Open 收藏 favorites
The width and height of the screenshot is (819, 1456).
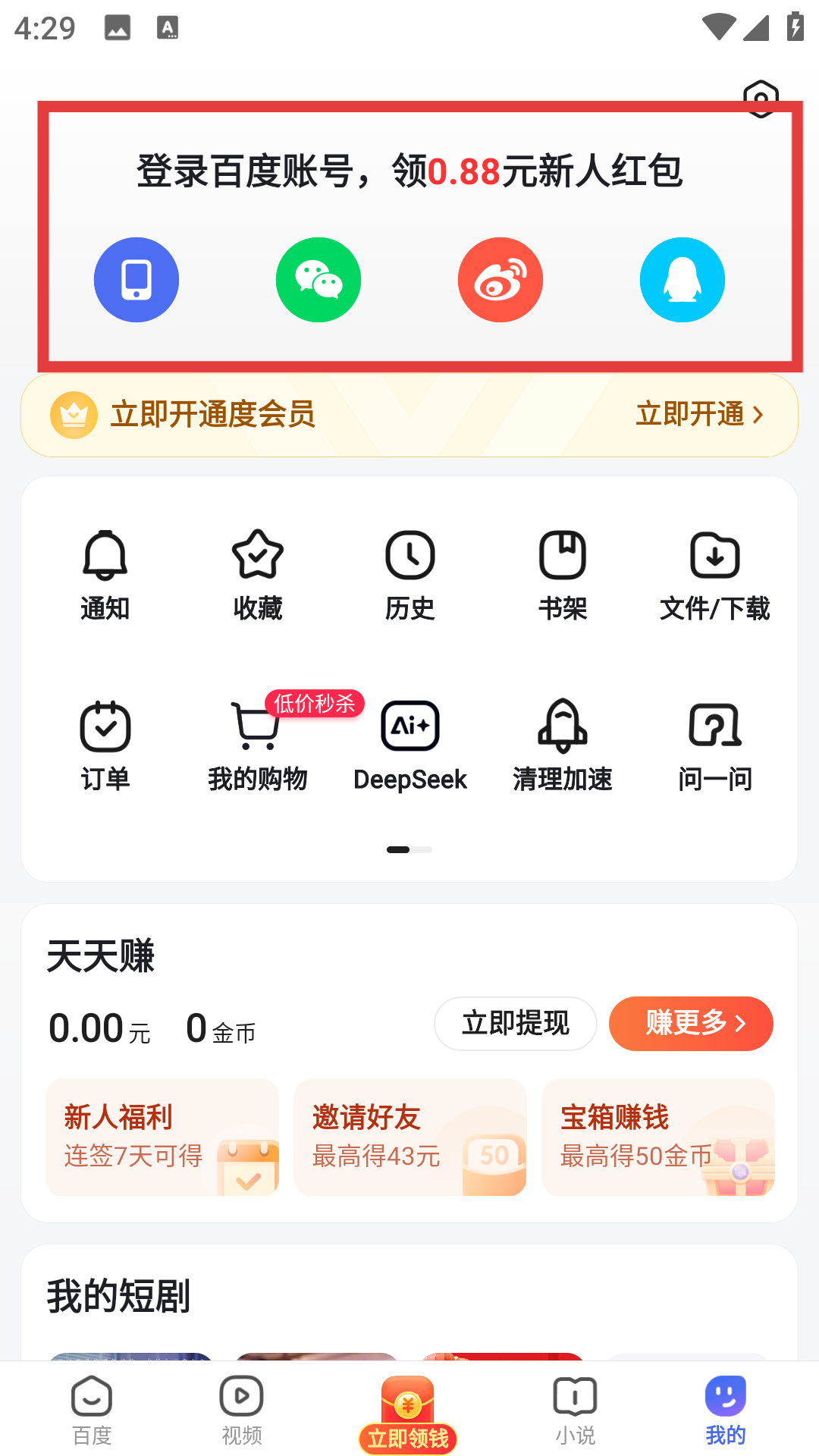pyautogui.click(x=258, y=576)
